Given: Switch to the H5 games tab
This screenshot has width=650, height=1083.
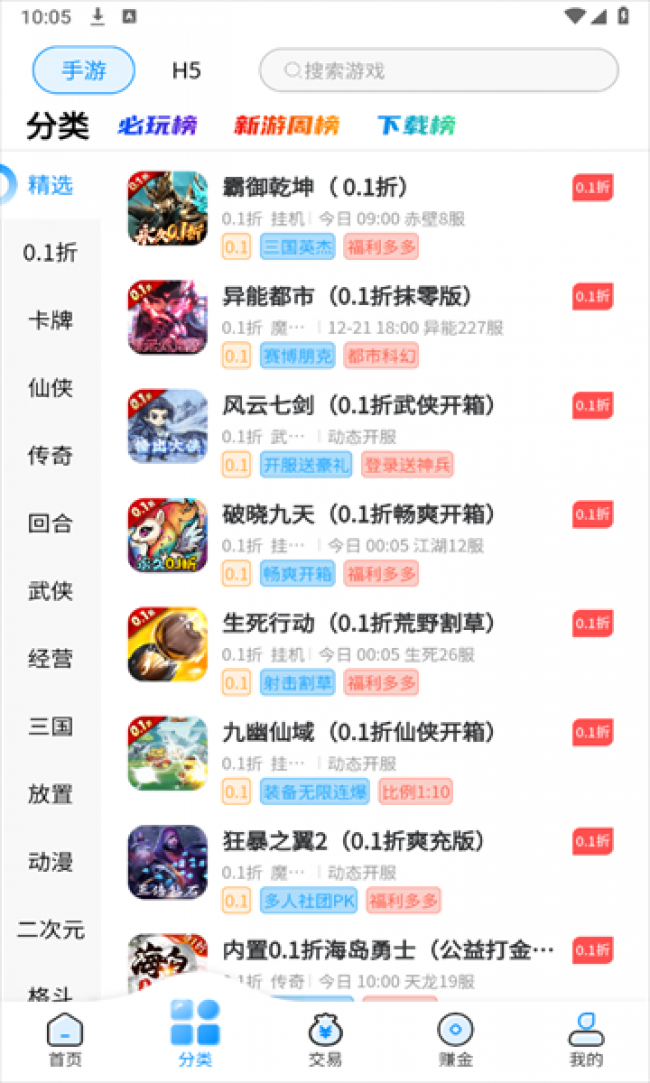Looking at the screenshot, I should (x=186, y=70).
